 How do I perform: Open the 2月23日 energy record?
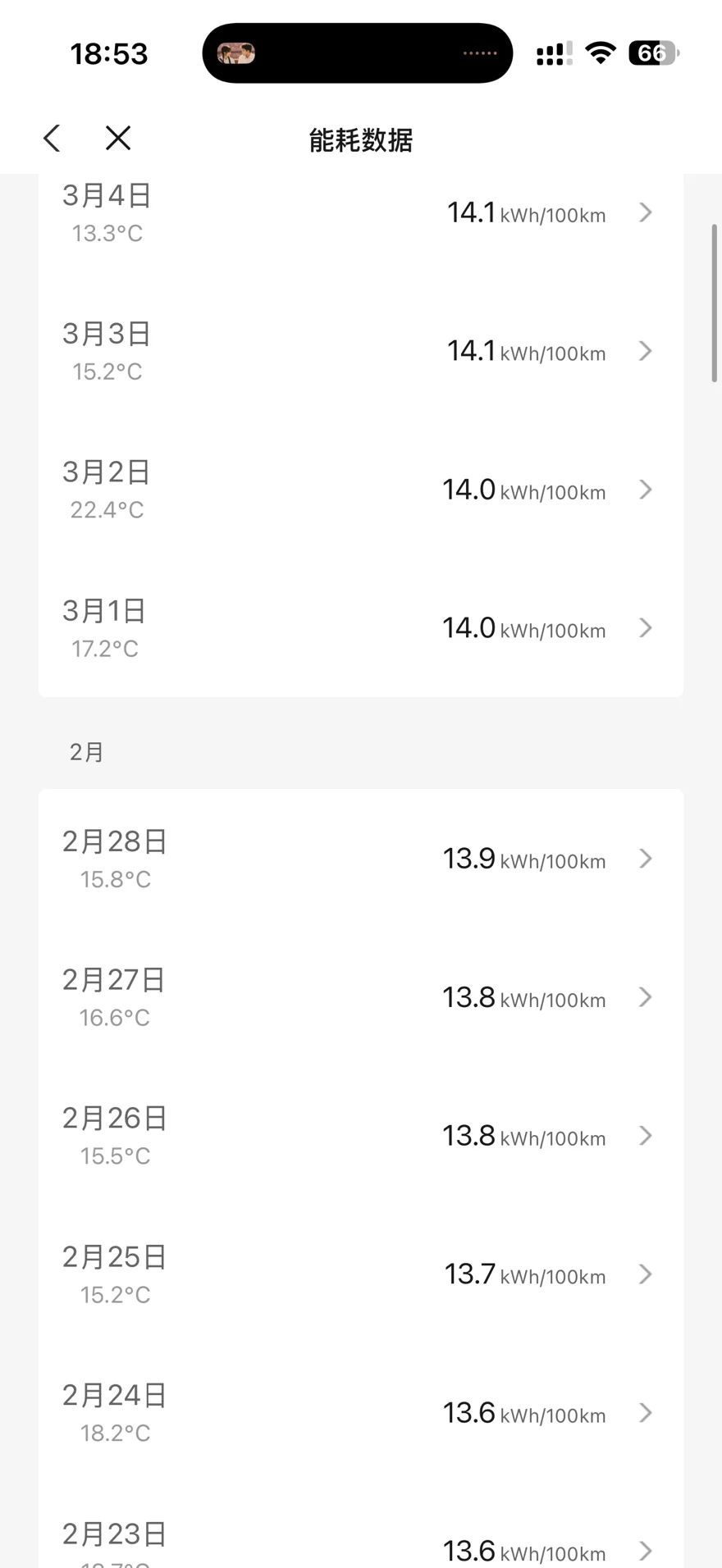(x=361, y=1546)
